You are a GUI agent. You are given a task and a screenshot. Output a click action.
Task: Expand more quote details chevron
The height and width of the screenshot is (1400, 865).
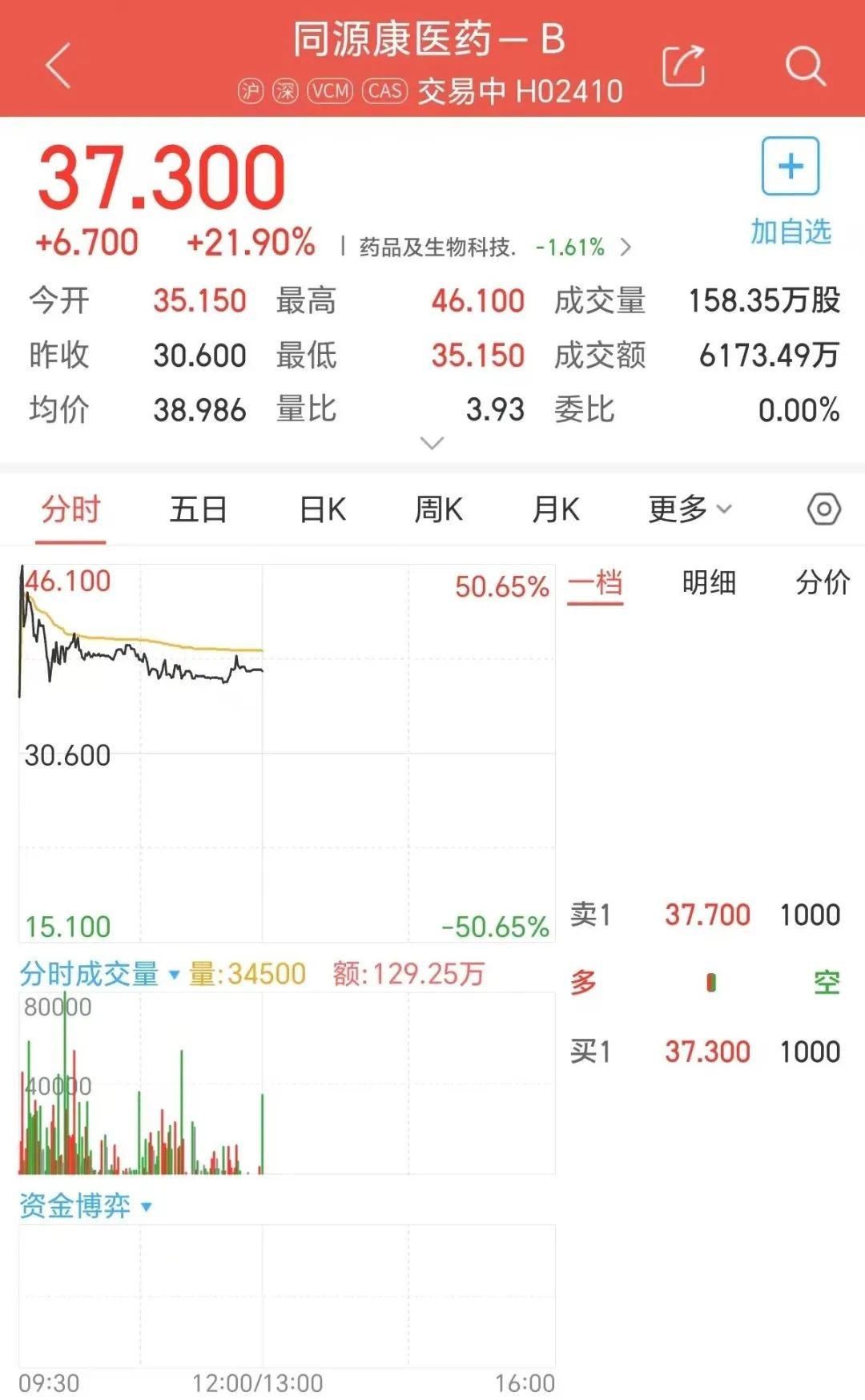tap(432, 443)
